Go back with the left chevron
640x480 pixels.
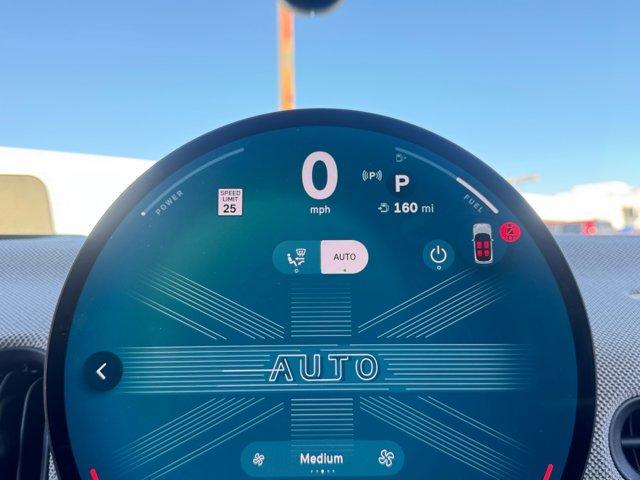tap(102, 371)
